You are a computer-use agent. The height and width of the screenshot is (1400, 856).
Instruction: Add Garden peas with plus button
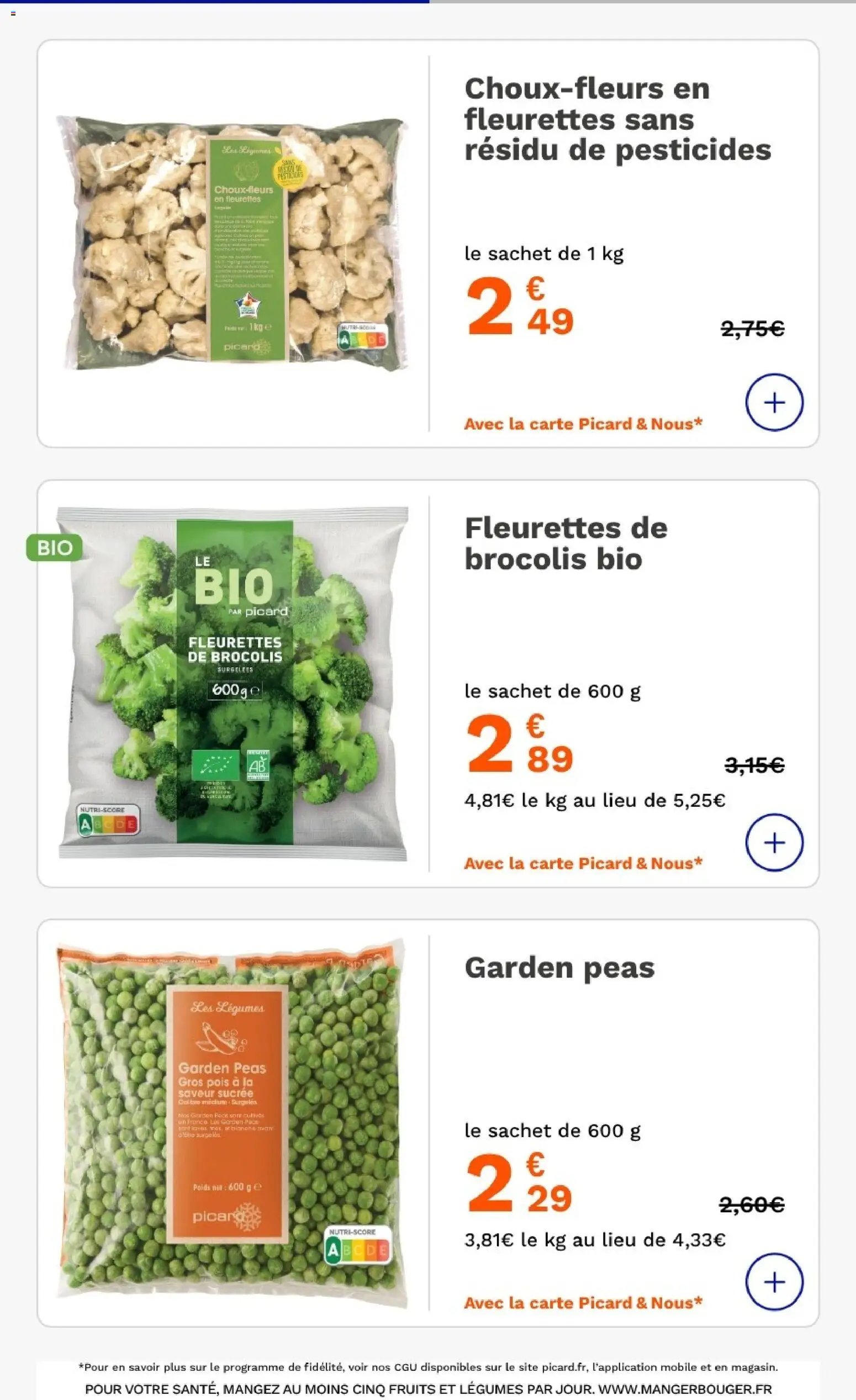(x=774, y=1282)
